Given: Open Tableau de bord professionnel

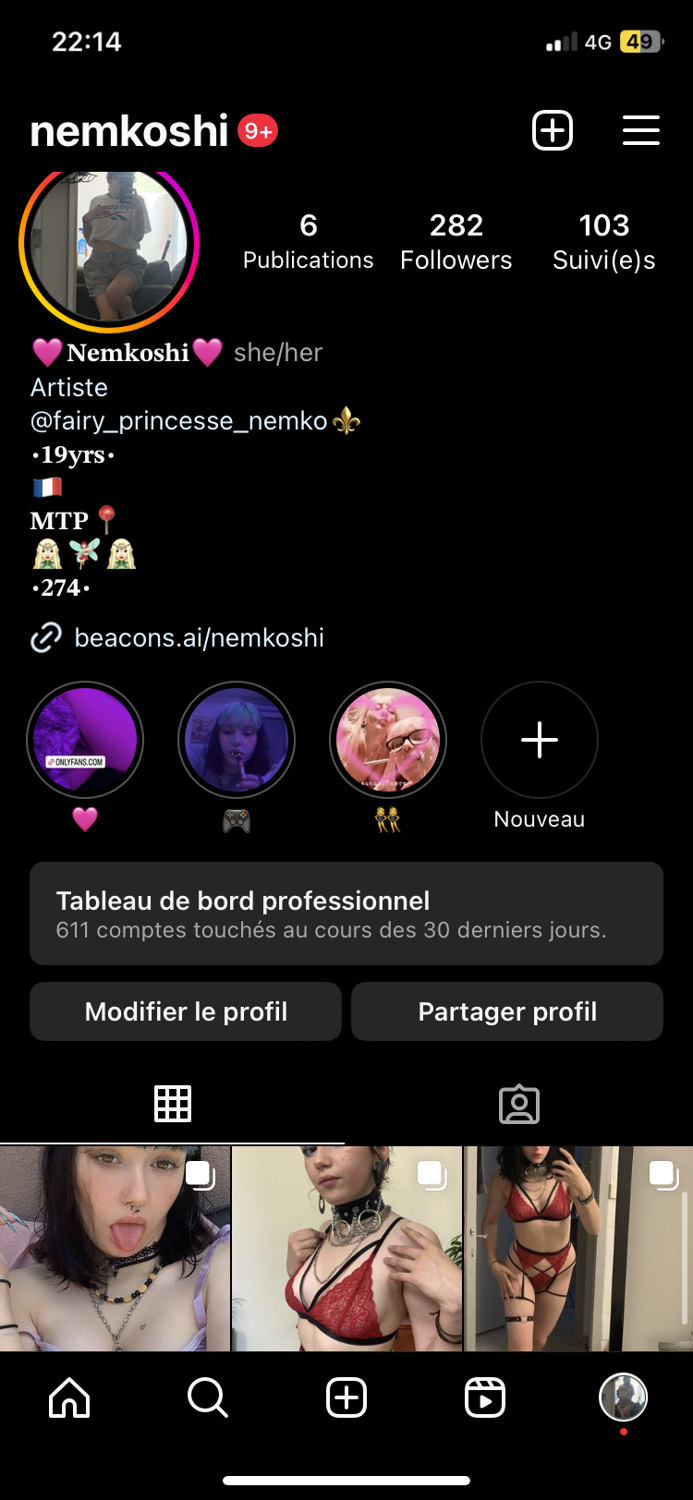Looking at the screenshot, I should tap(346, 913).
